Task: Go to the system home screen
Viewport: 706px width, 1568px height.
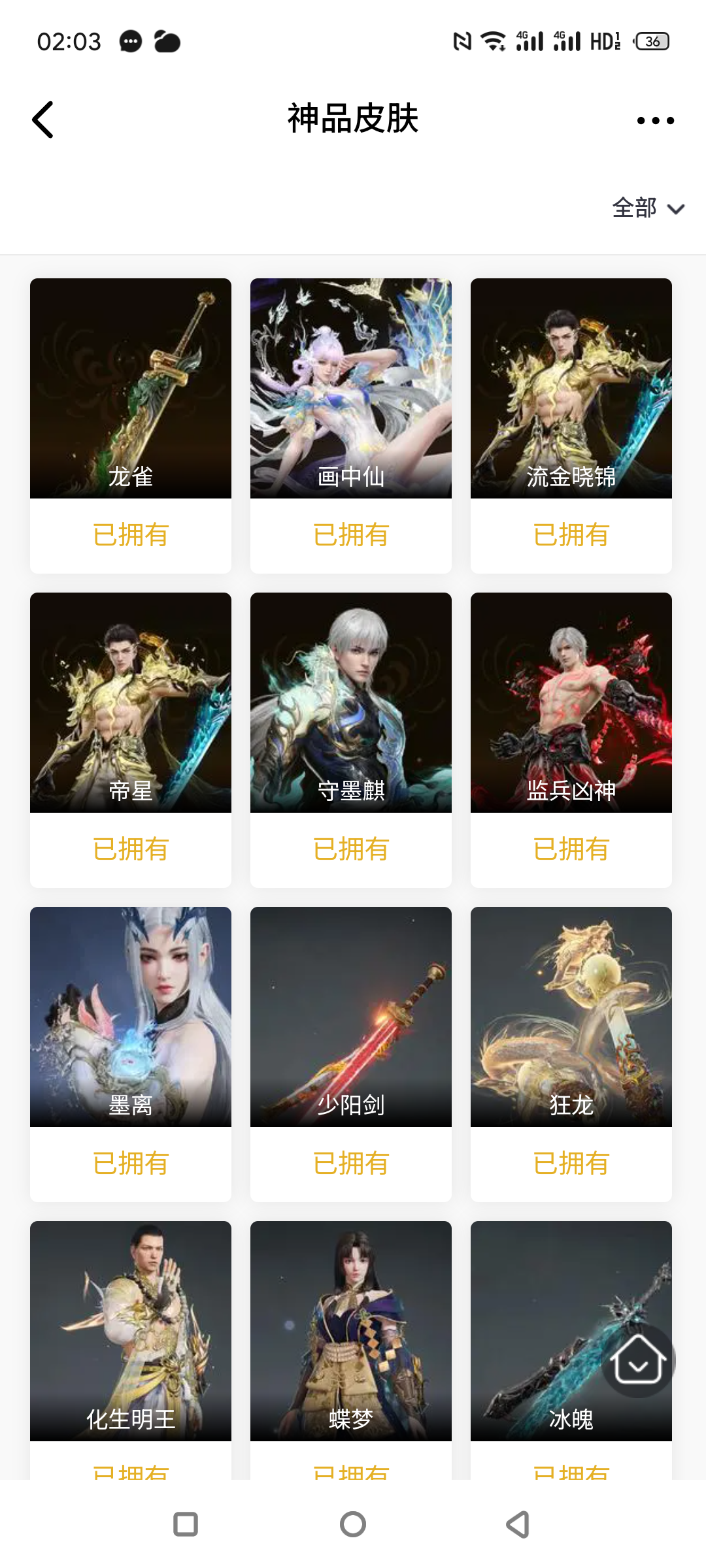Action: coord(353,1524)
